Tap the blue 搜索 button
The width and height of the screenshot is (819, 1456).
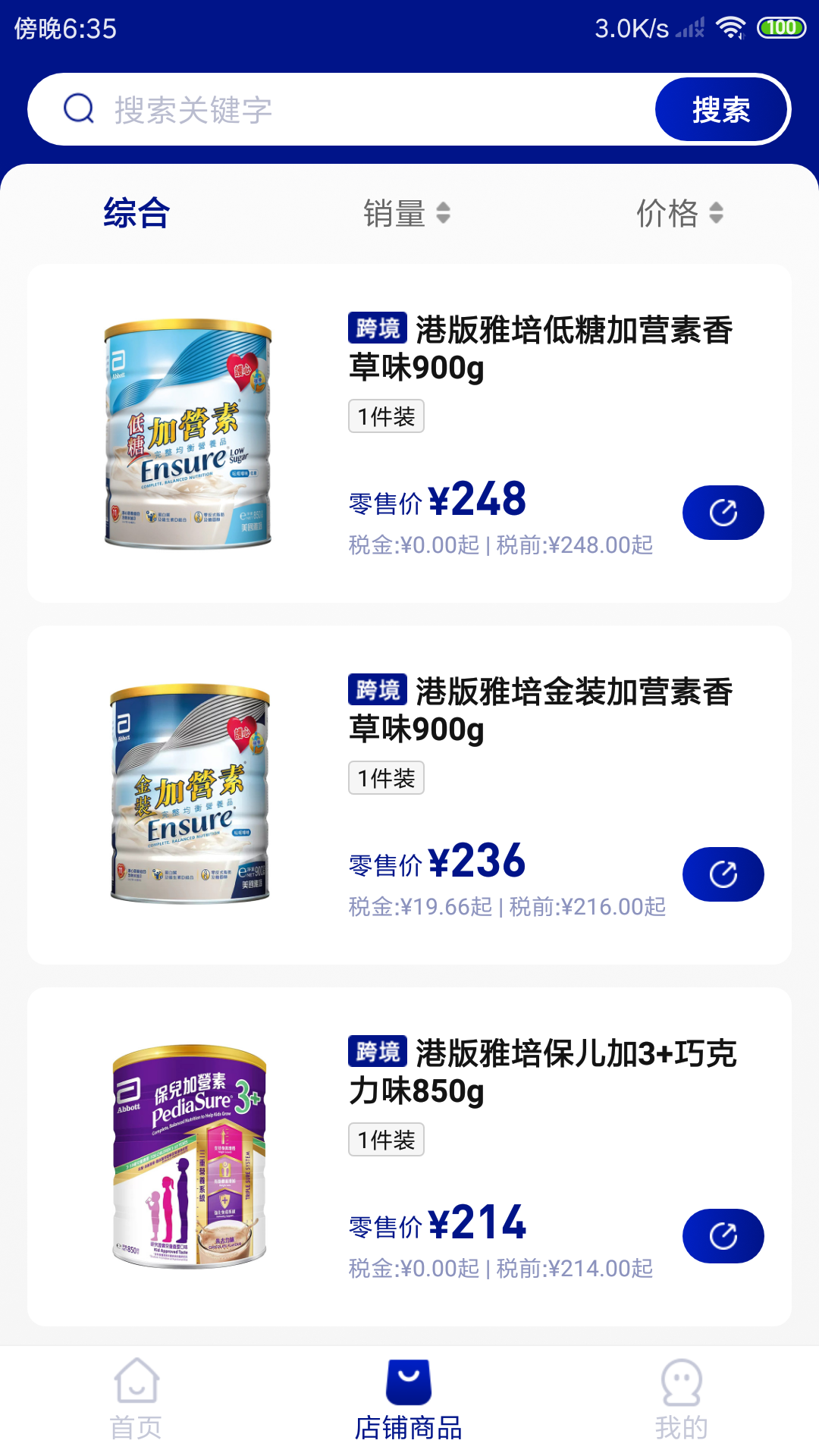(x=720, y=109)
